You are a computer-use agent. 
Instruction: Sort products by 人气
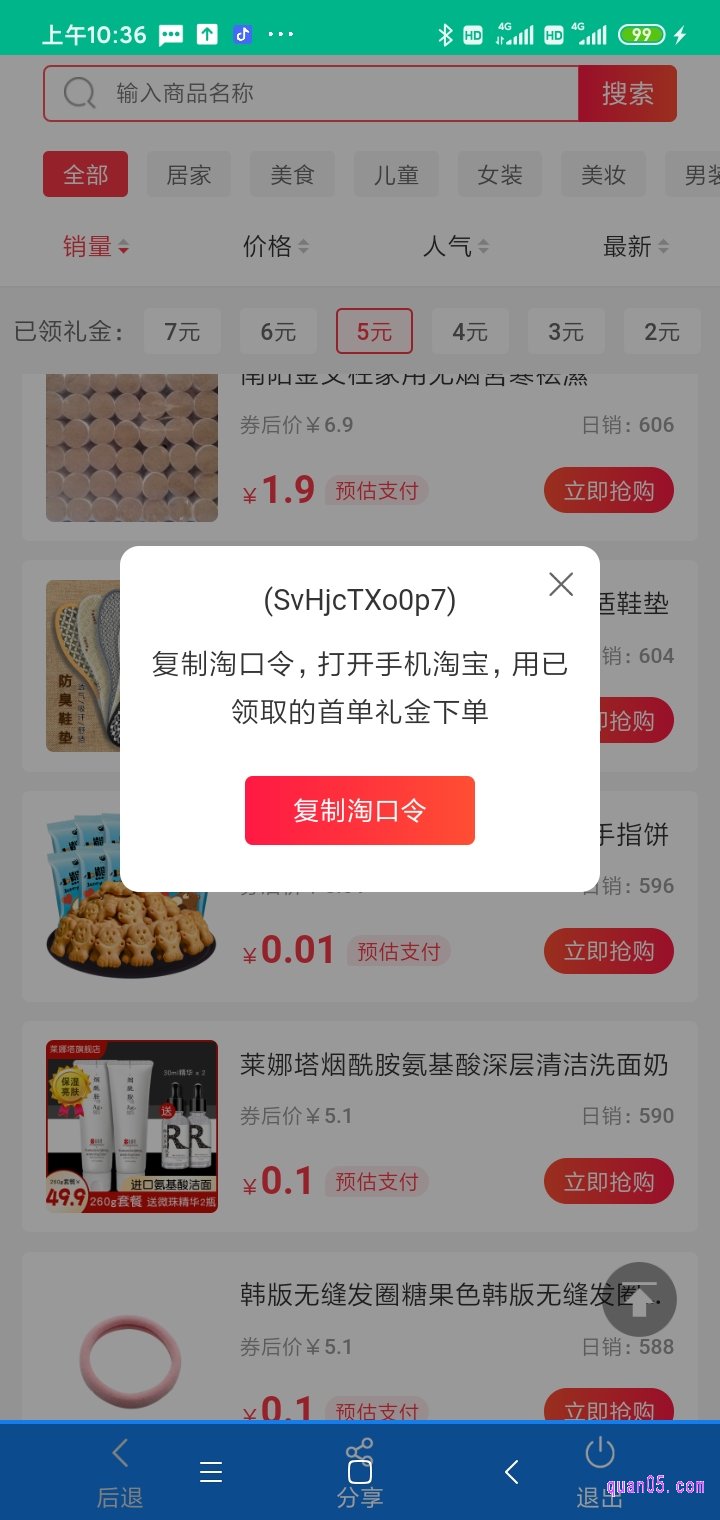click(x=456, y=246)
